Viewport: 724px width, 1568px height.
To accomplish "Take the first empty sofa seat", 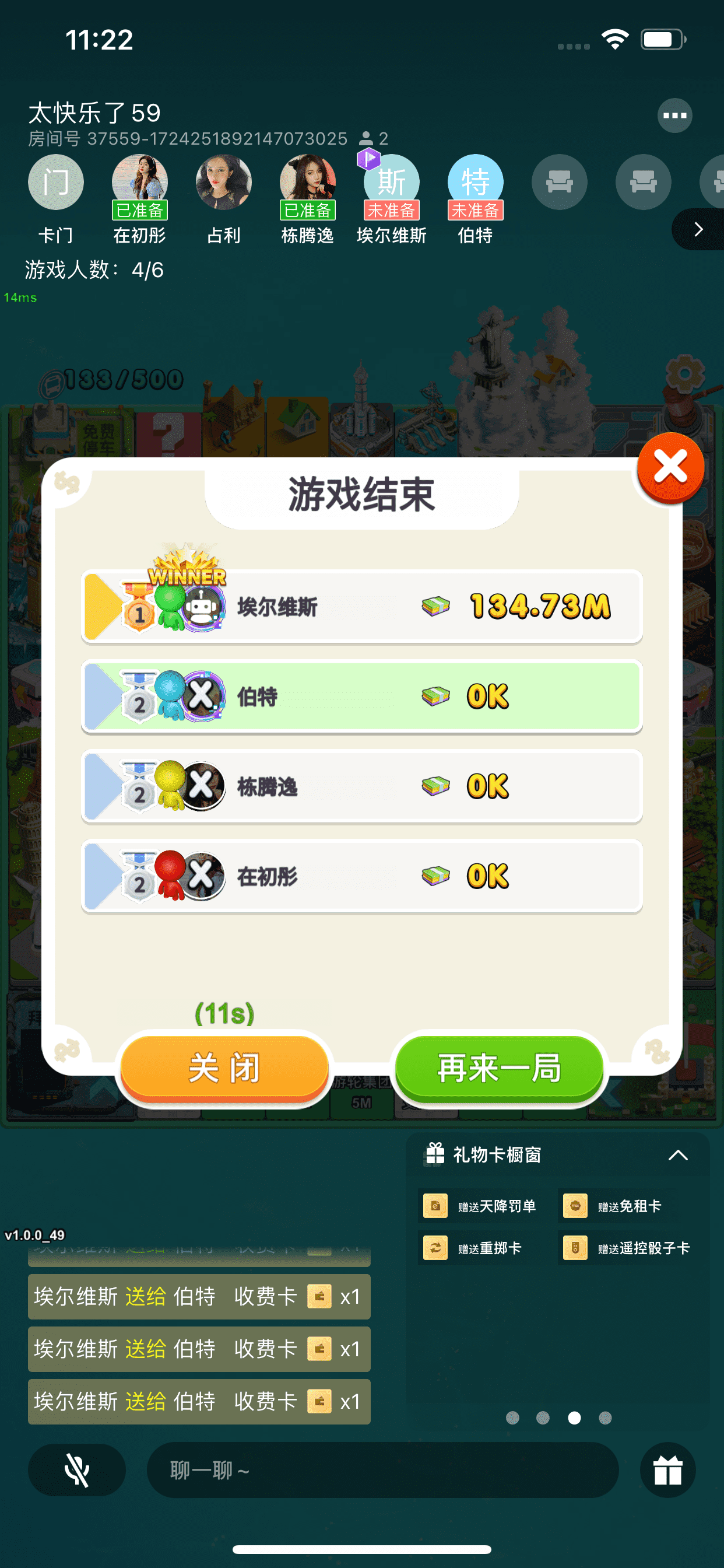I will tap(559, 182).
